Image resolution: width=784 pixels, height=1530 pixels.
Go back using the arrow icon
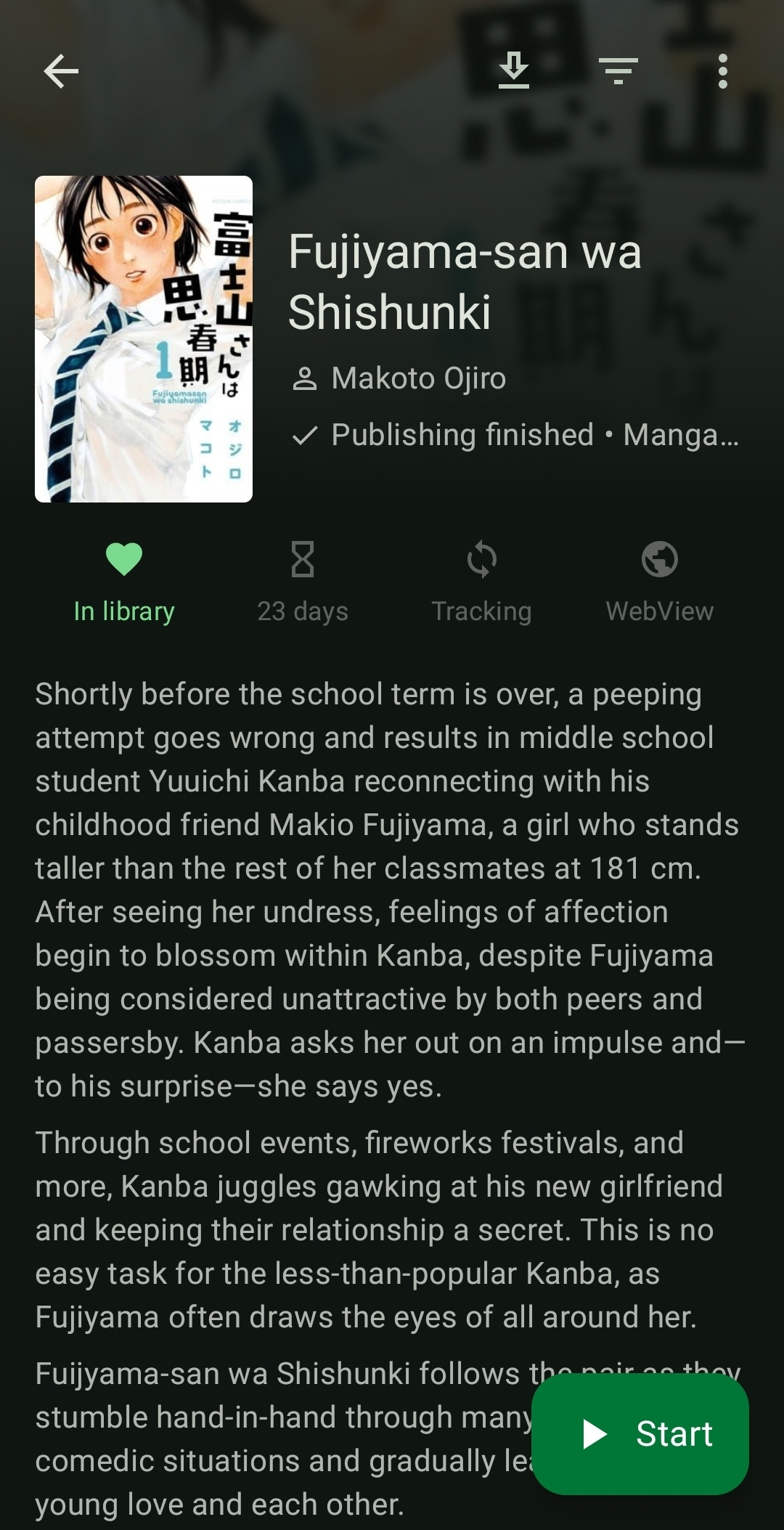coord(61,71)
